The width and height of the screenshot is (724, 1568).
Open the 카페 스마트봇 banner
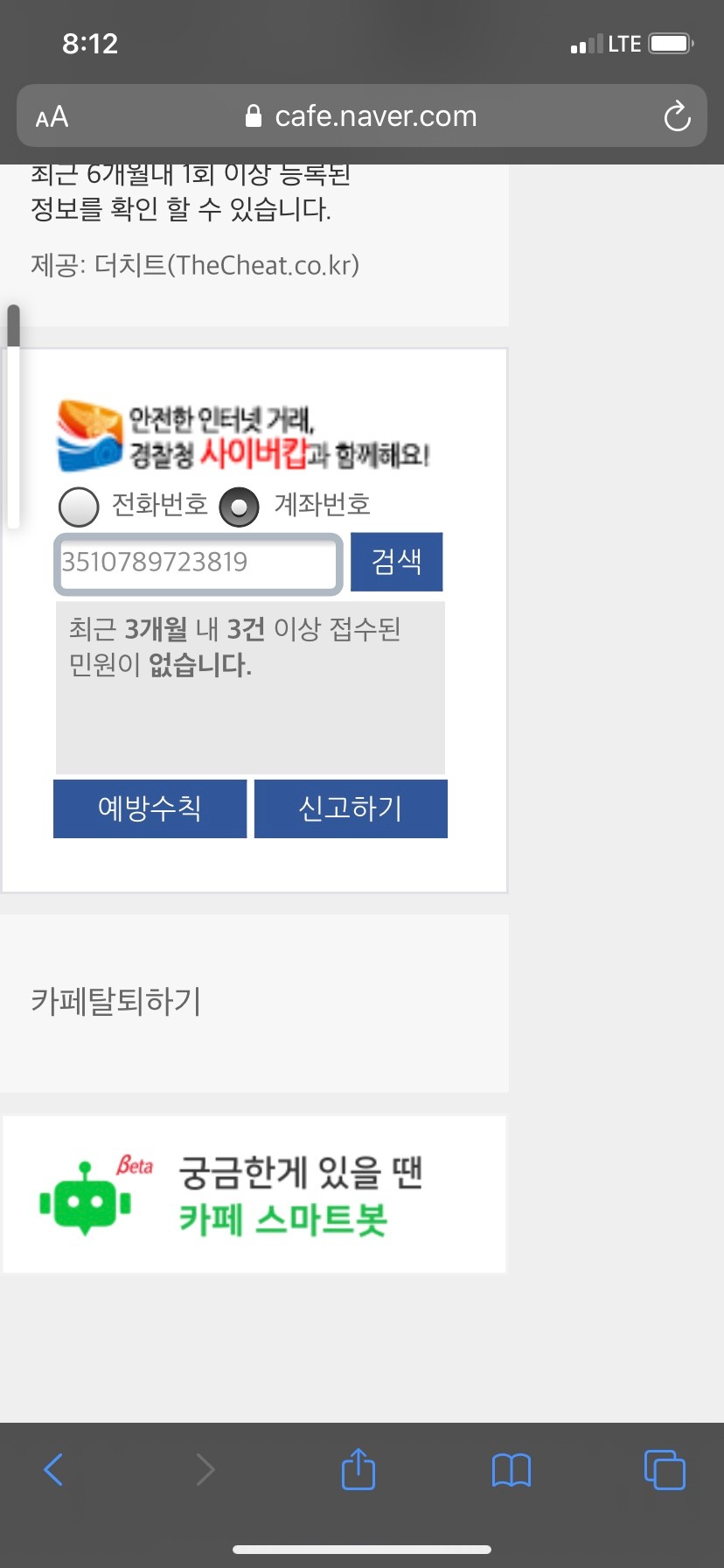coord(254,1194)
